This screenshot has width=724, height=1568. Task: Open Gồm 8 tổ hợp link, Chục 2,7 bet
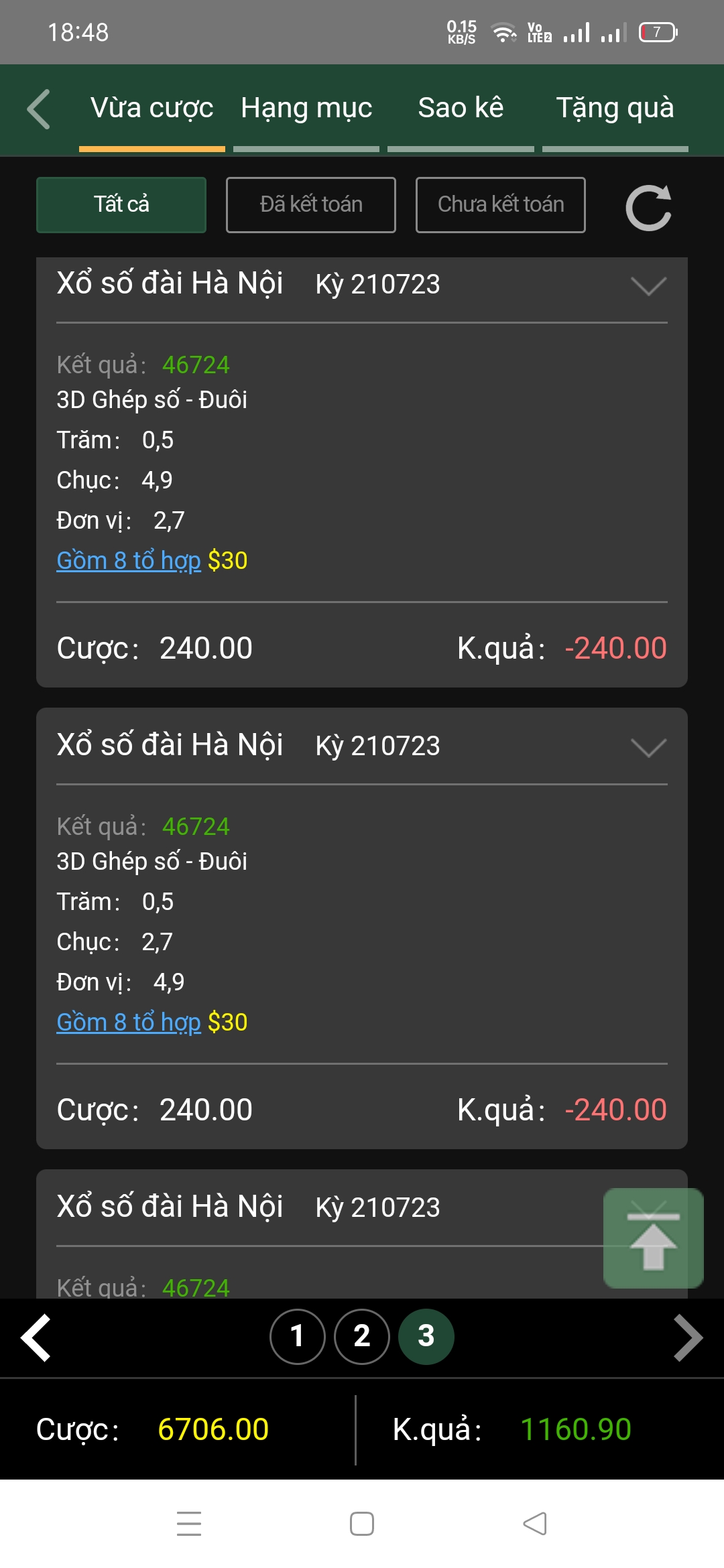click(129, 1022)
